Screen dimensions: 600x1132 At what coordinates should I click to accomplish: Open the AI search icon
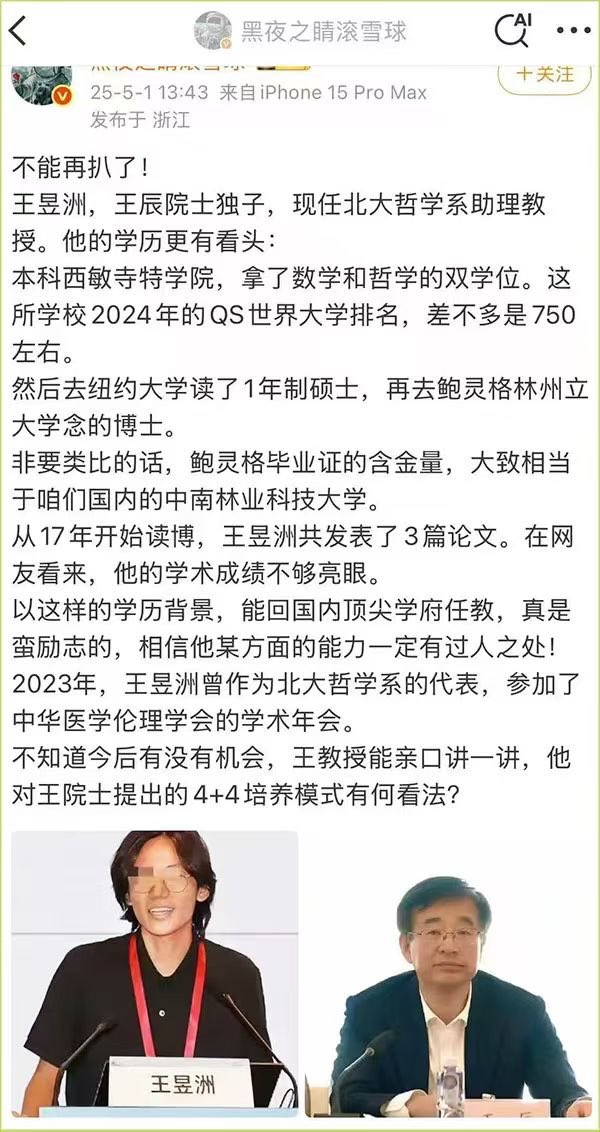pyautogui.click(x=513, y=31)
